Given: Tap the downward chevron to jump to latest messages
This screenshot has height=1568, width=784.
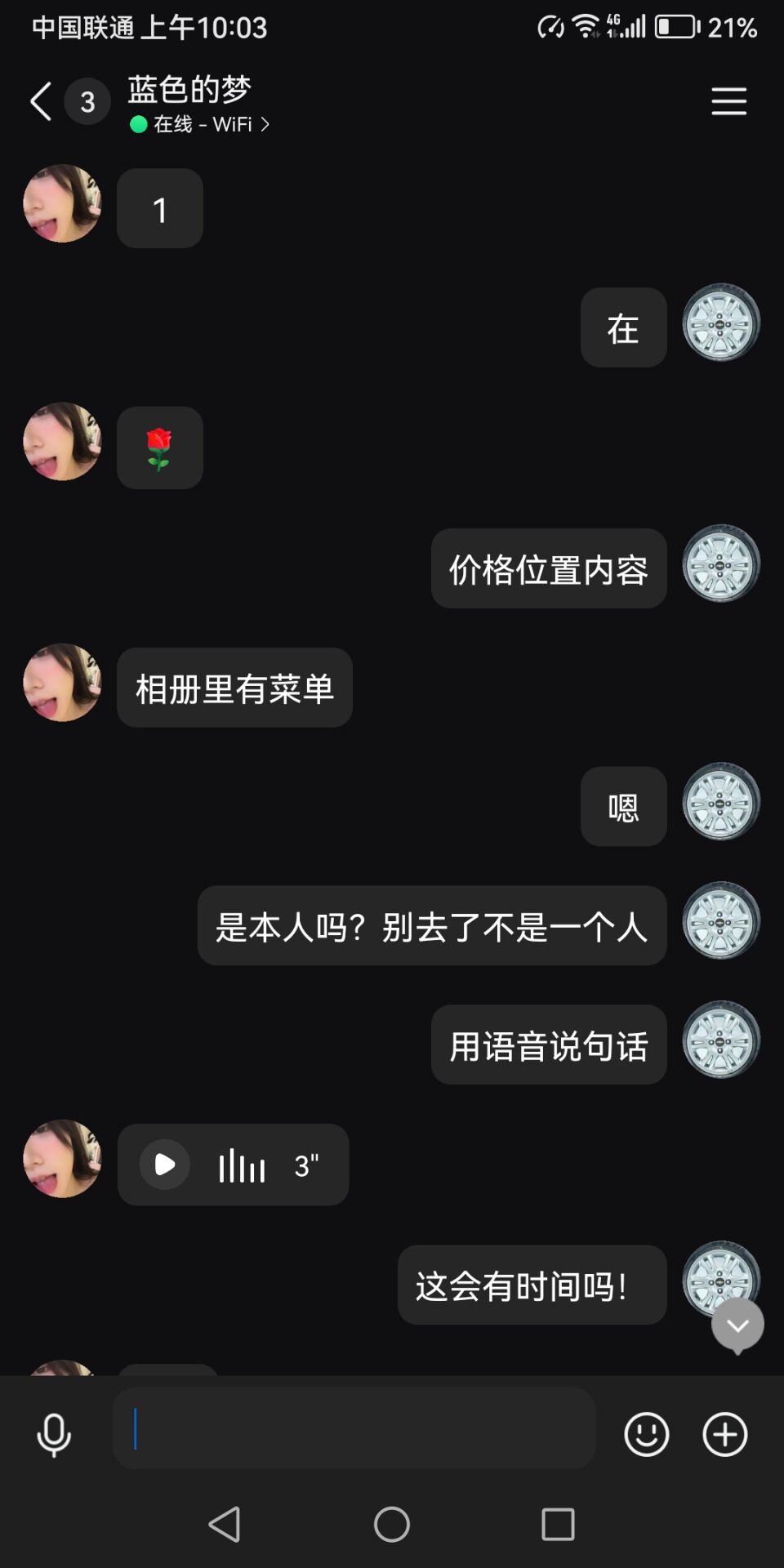Looking at the screenshot, I should [737, 1325].
